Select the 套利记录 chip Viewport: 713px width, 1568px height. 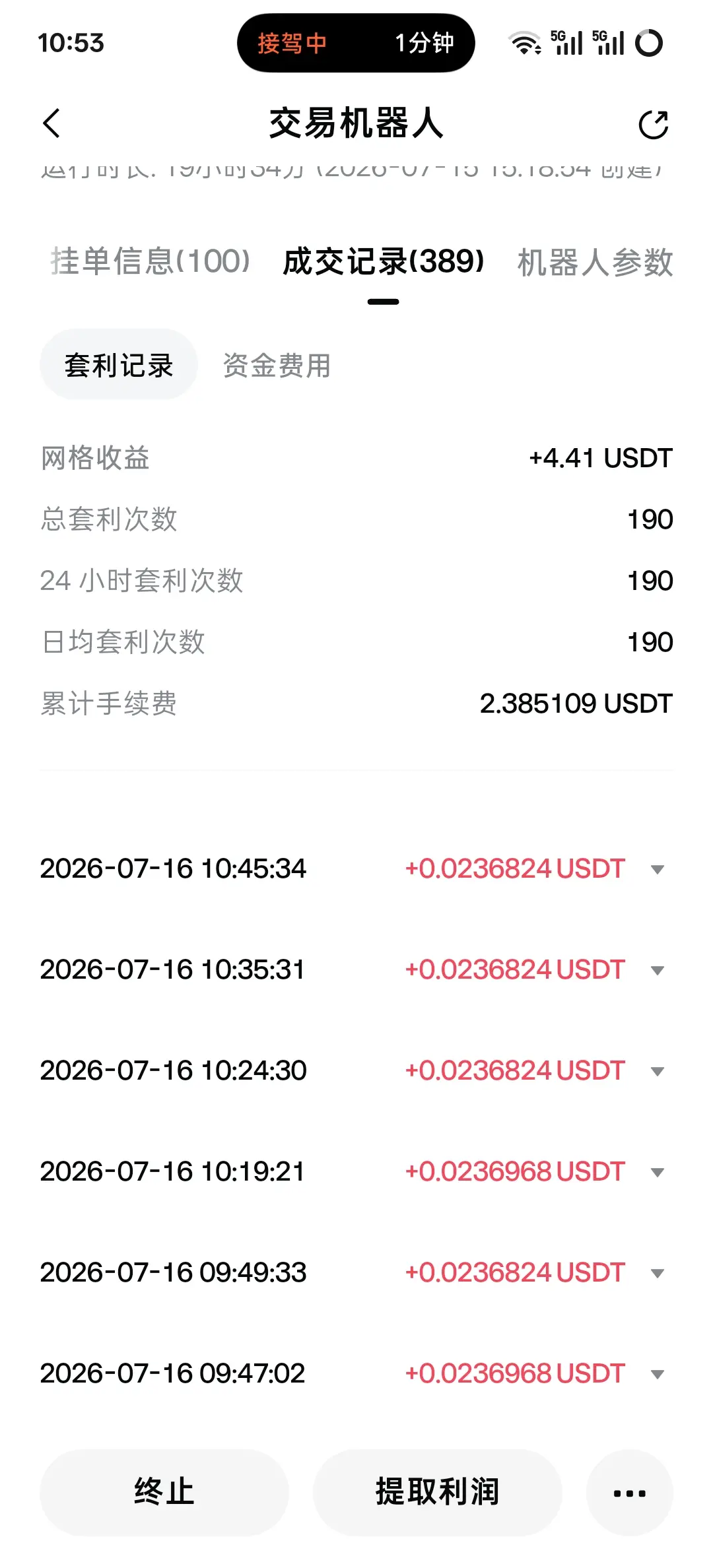(119, 365)
